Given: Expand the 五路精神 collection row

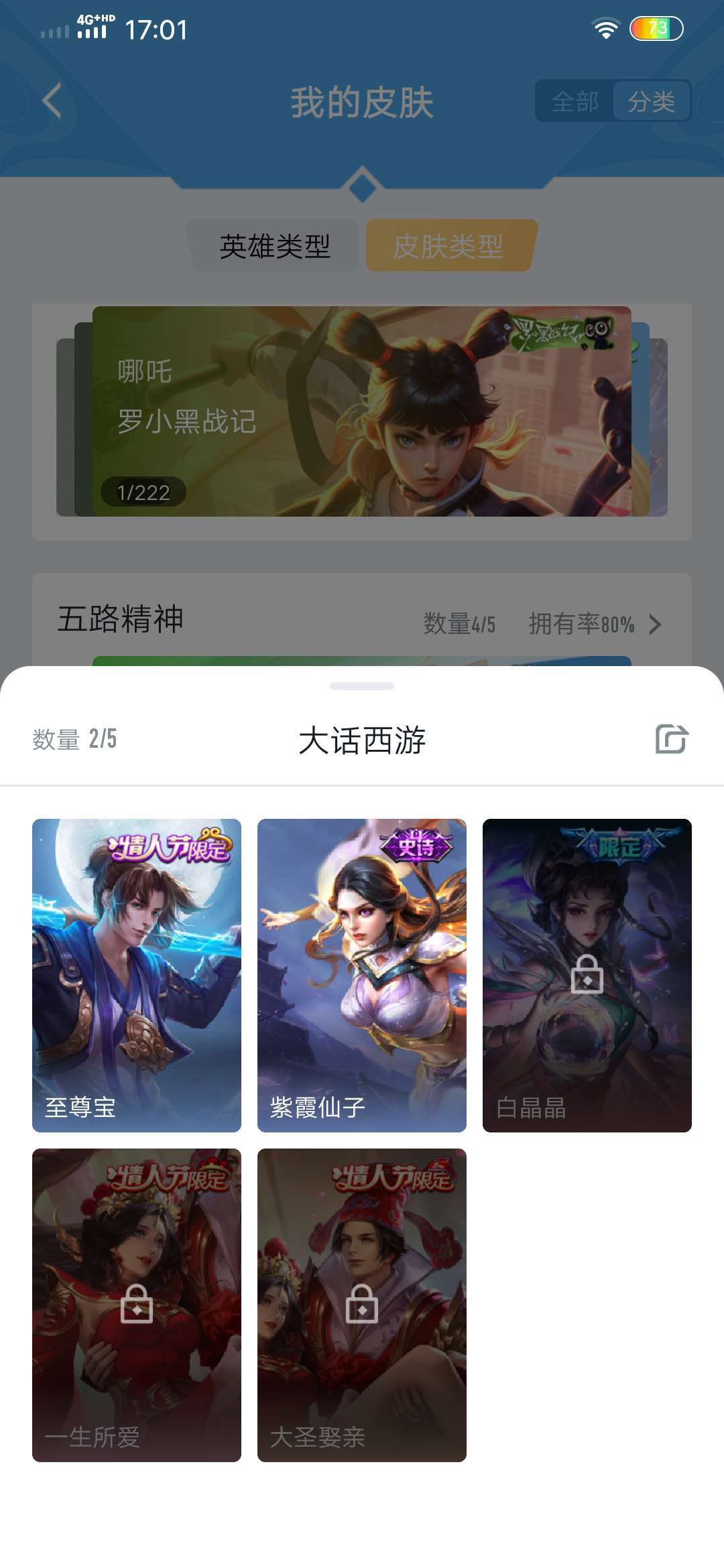Looking at the screenshot, I should click(654, 625).
